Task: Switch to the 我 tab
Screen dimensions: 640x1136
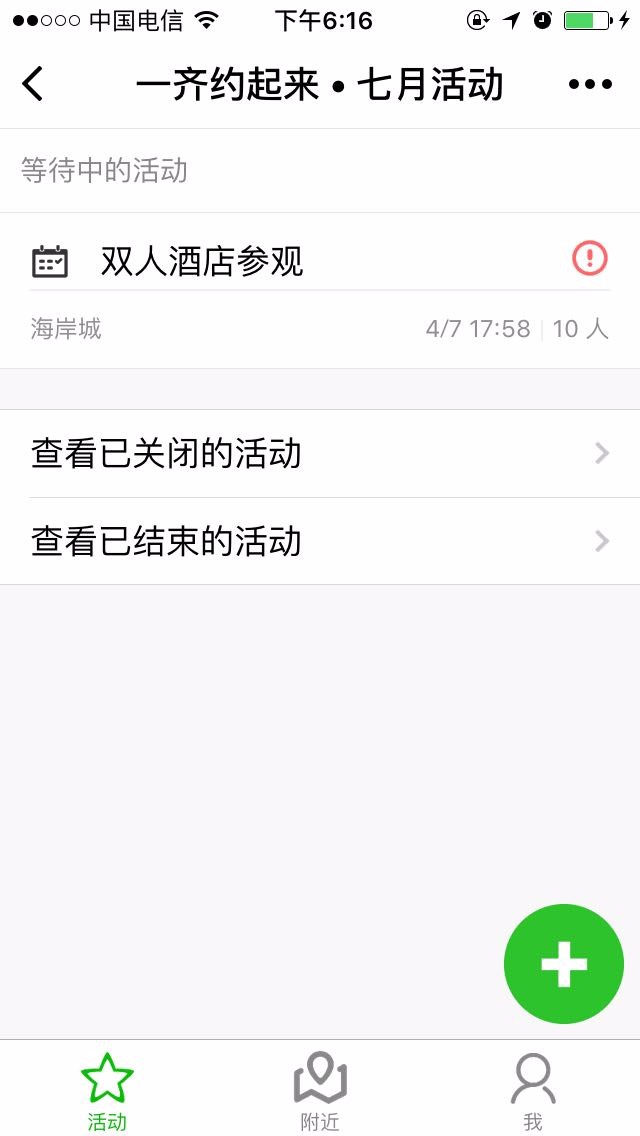Action: pos(533,1089)
